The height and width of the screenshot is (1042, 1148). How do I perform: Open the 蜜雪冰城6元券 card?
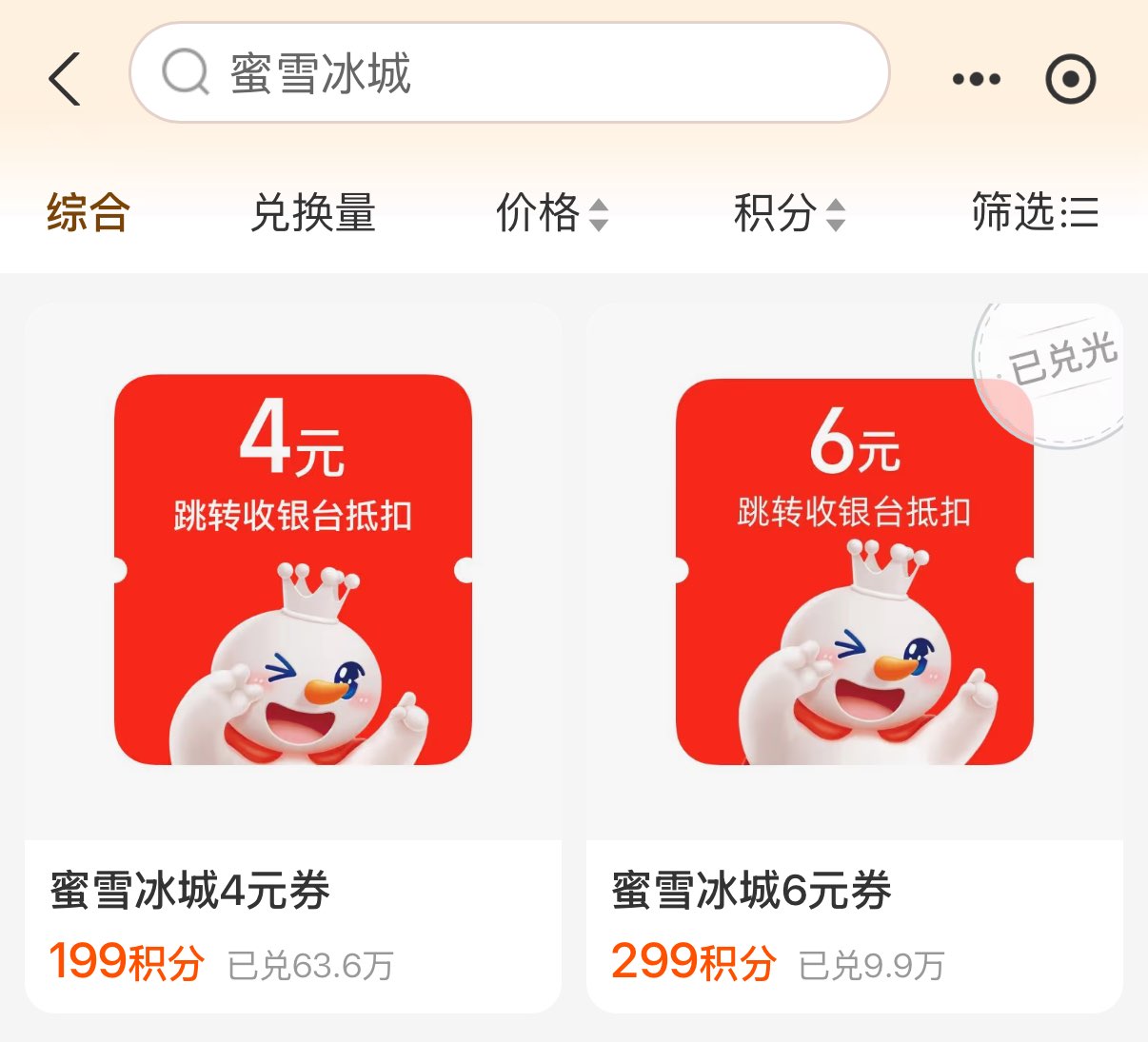click(x=855, y=658)
